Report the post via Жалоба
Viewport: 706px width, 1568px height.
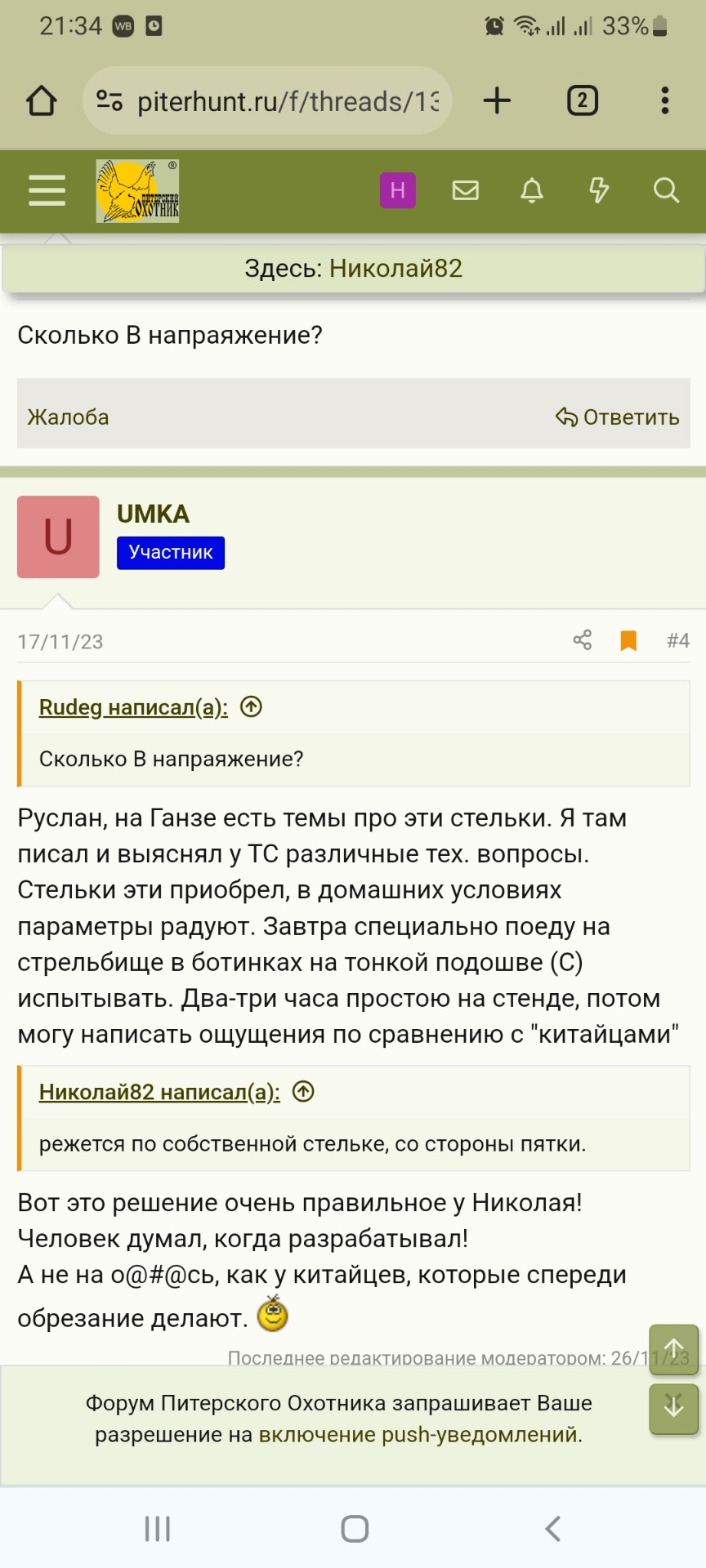click(x=68, y=417)
